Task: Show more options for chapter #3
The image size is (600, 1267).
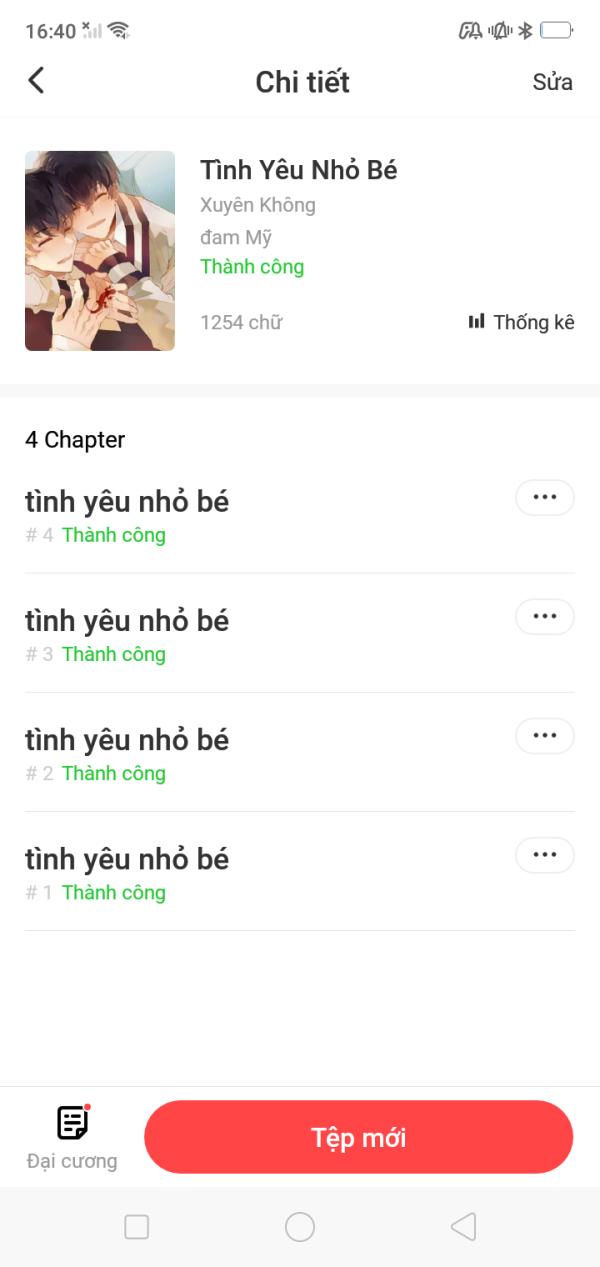Action: click(544, 616)
